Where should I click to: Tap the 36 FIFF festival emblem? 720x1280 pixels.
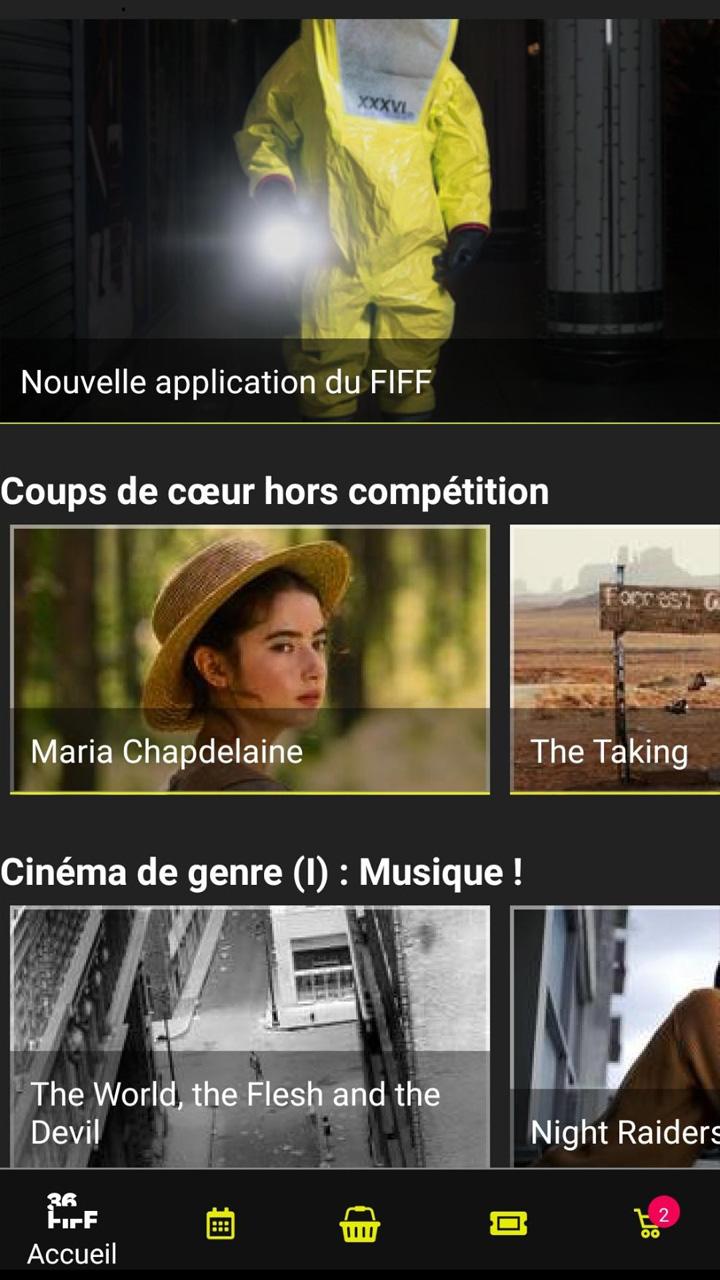[73, 1214]
